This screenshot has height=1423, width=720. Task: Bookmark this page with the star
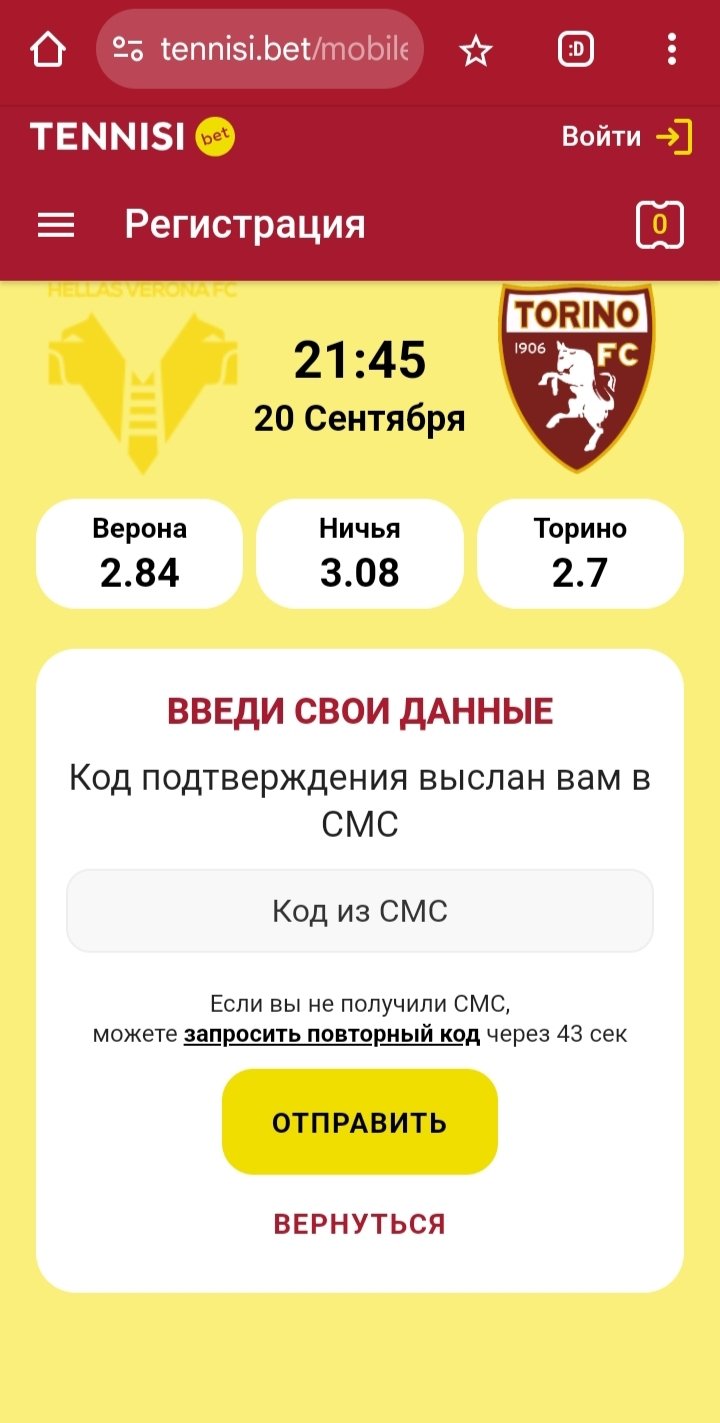coord(476,50)
